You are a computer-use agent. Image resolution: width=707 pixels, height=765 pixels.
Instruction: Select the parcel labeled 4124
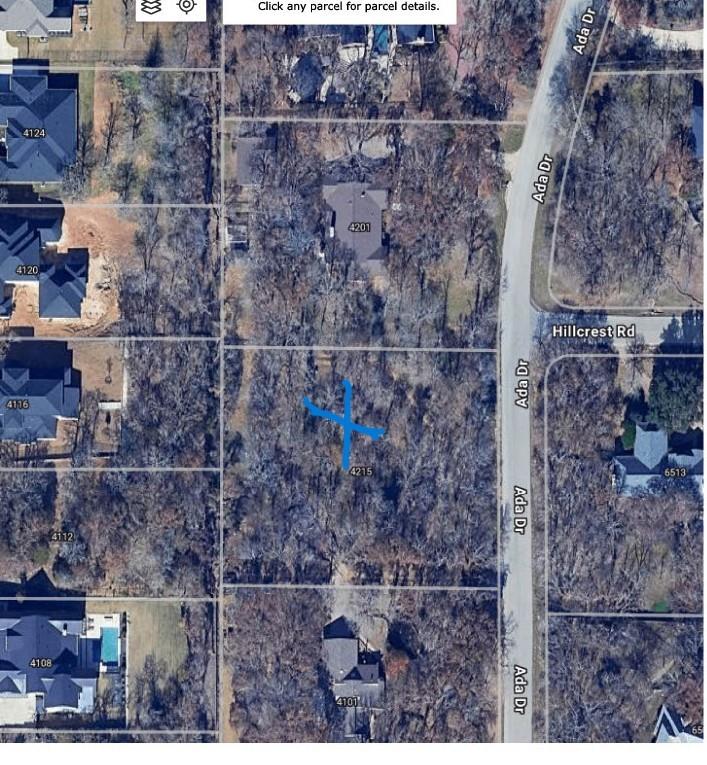[x=34, y=134]
